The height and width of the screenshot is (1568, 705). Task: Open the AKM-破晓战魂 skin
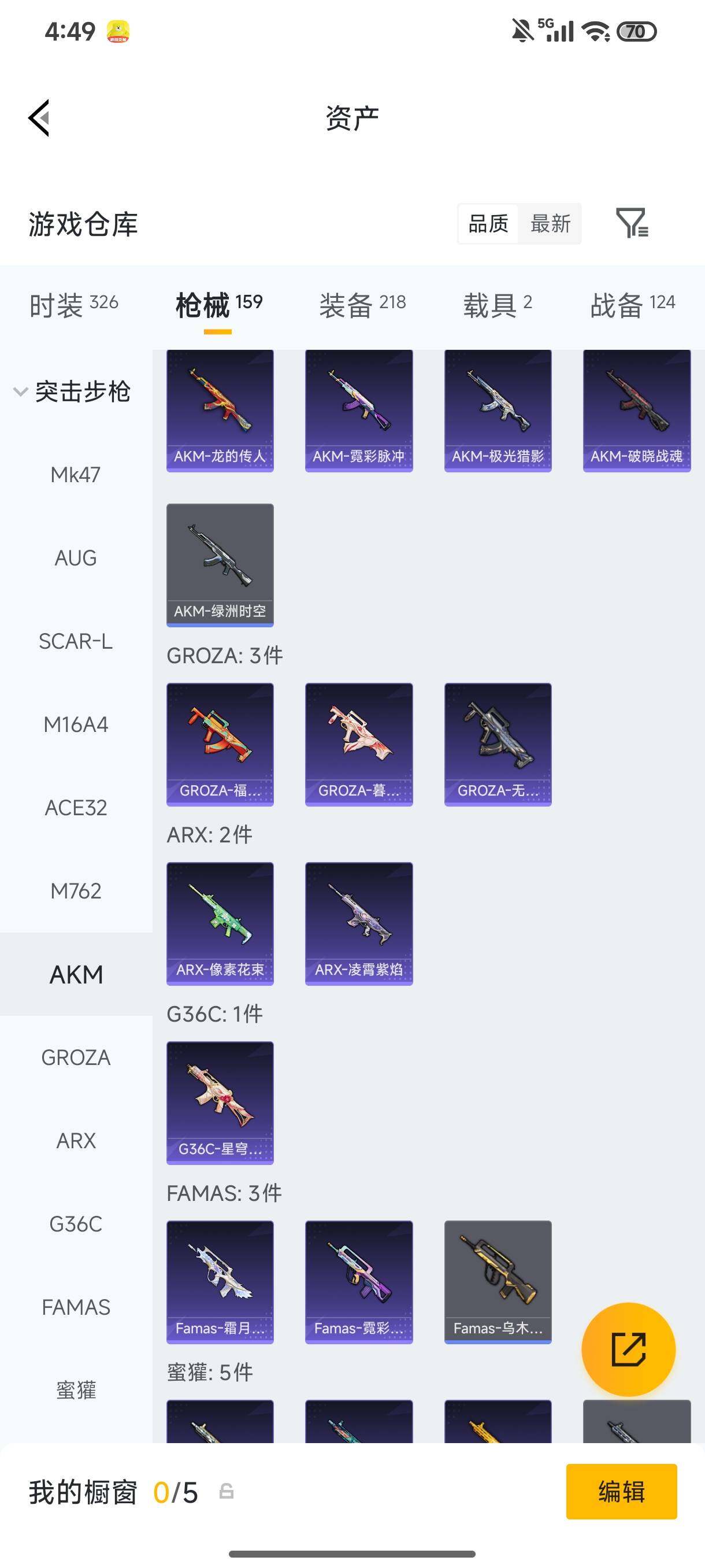tap(637, 411)
